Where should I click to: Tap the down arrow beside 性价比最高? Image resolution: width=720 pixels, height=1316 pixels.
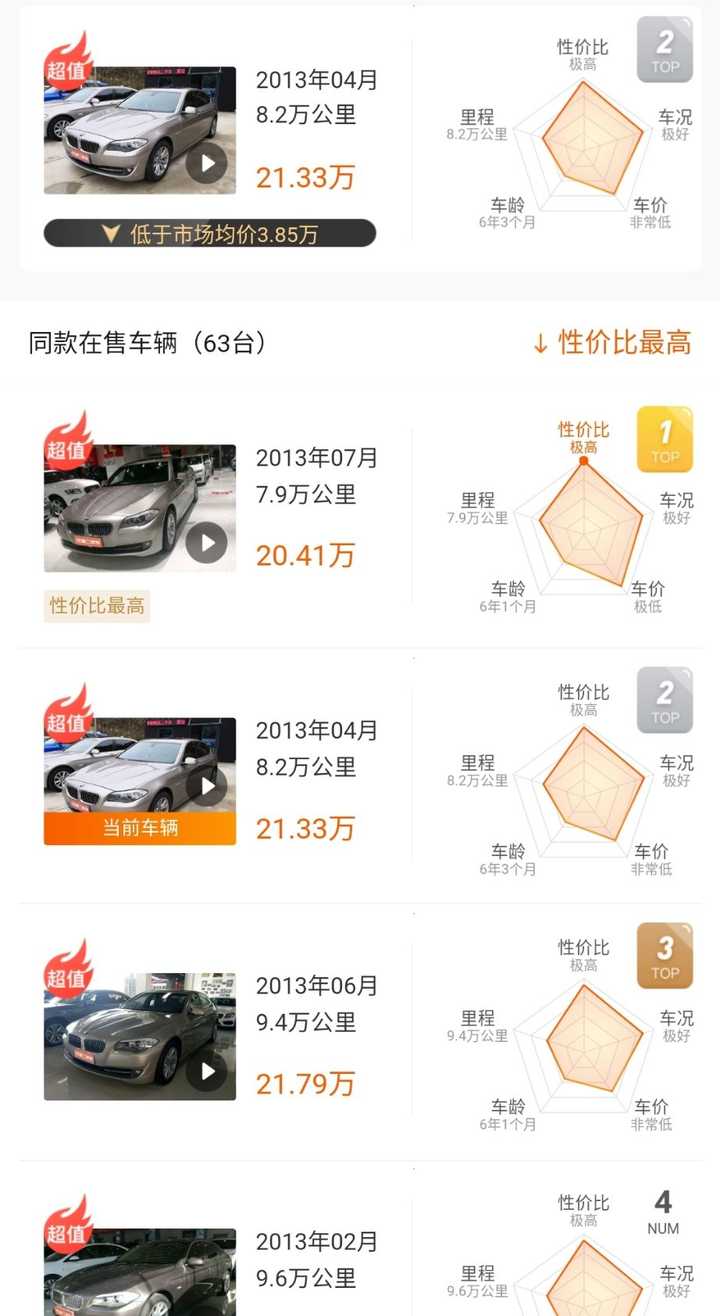pyautogui.click(x=539, y=342)
